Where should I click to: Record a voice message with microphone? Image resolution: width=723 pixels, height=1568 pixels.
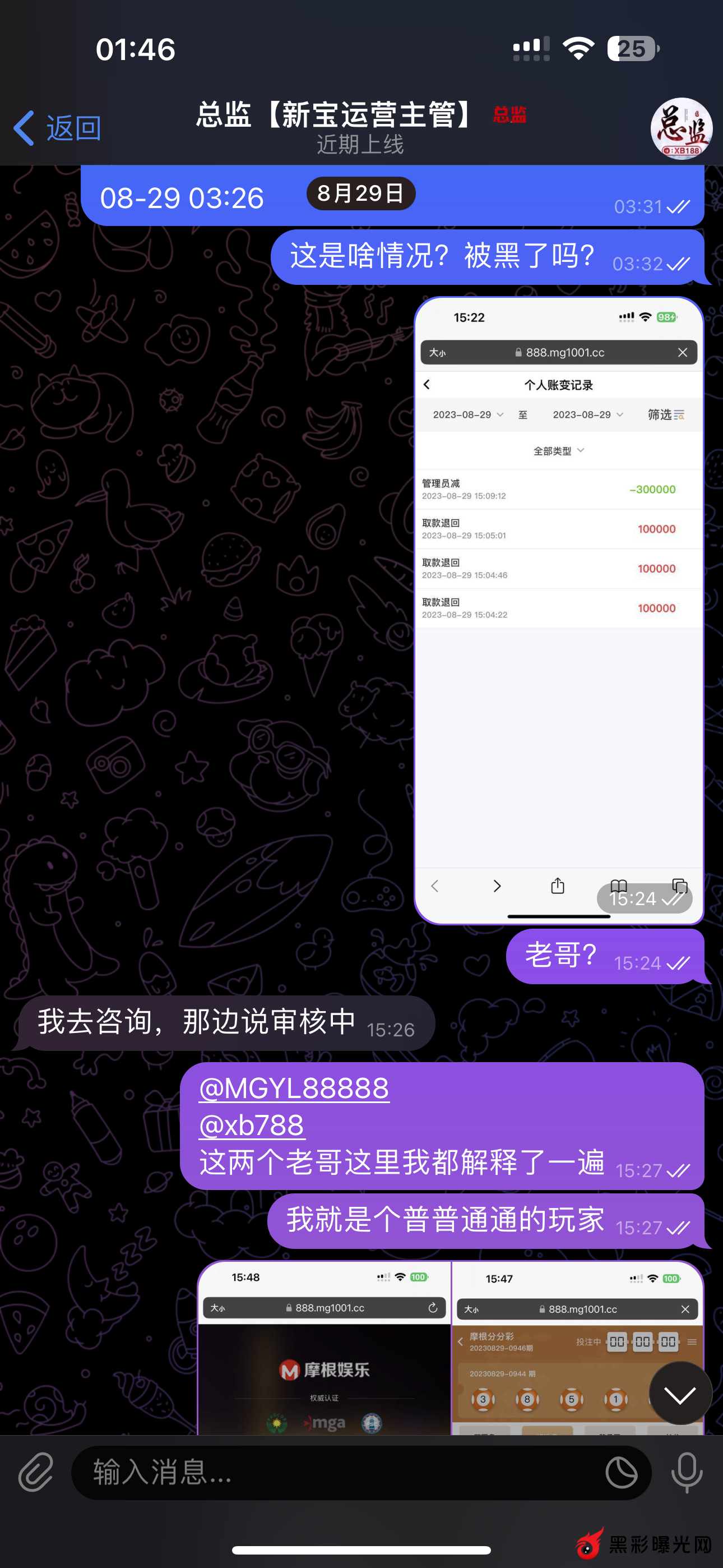(x=687, y=1473)
